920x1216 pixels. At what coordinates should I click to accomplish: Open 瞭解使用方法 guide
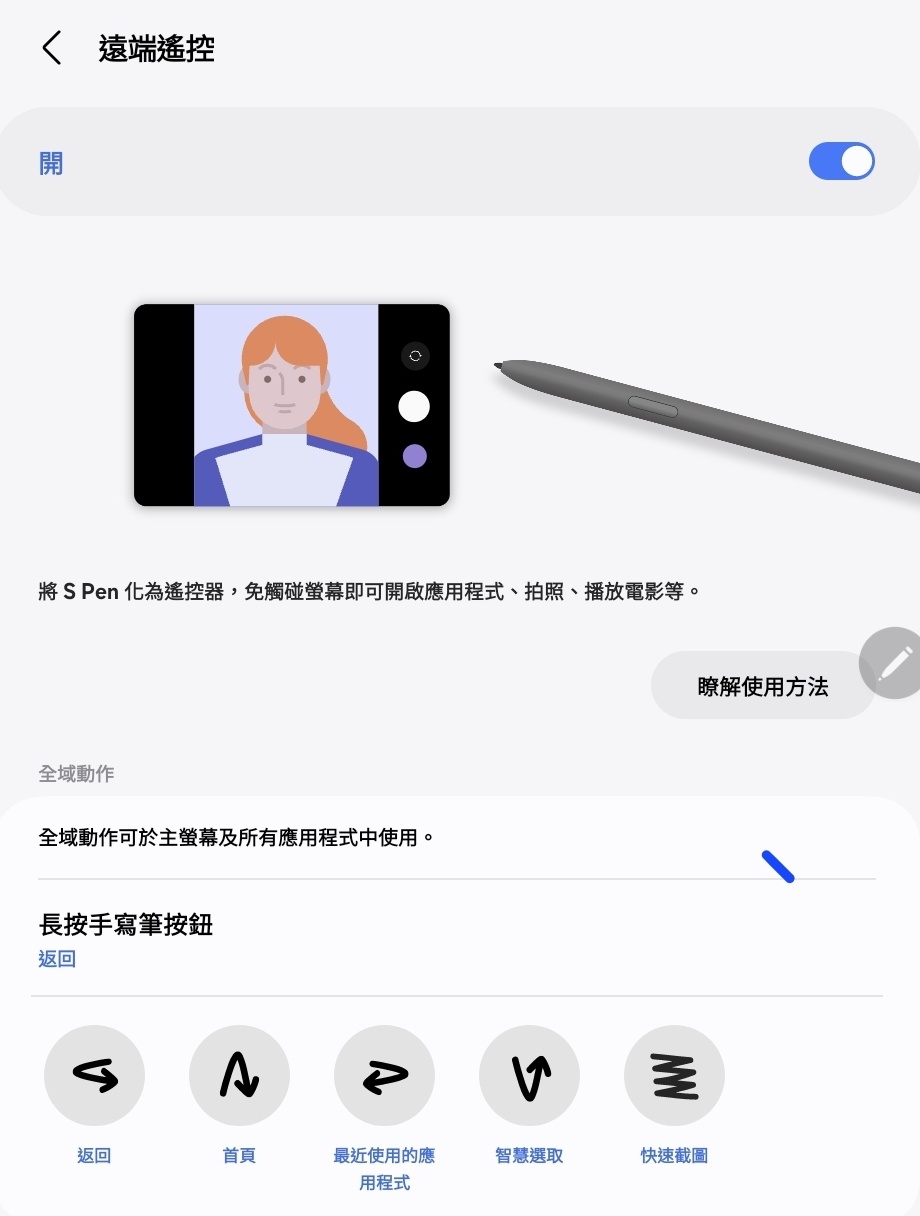click(x=762, y=686)
